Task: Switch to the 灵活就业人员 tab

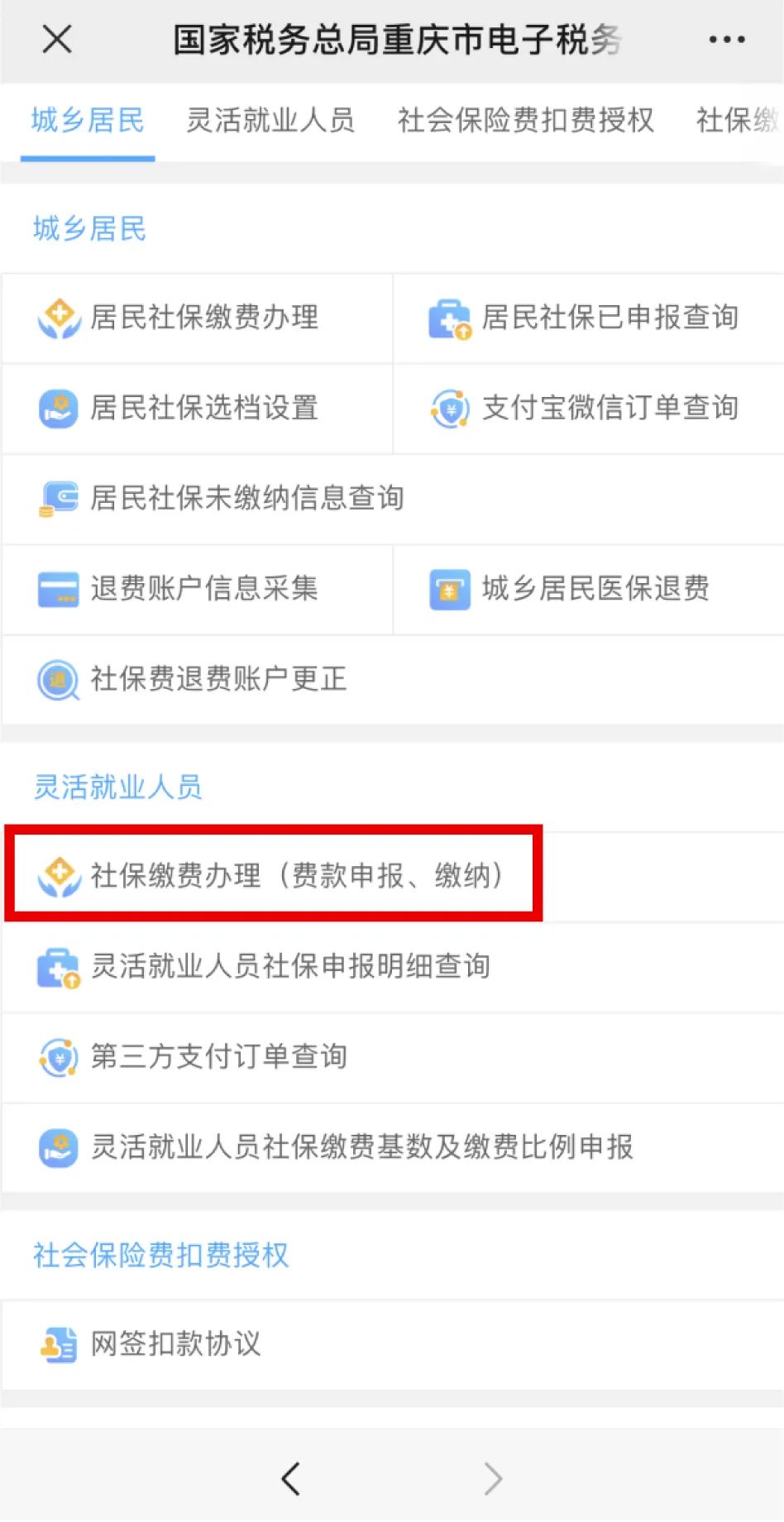Action: coord(270,121)
